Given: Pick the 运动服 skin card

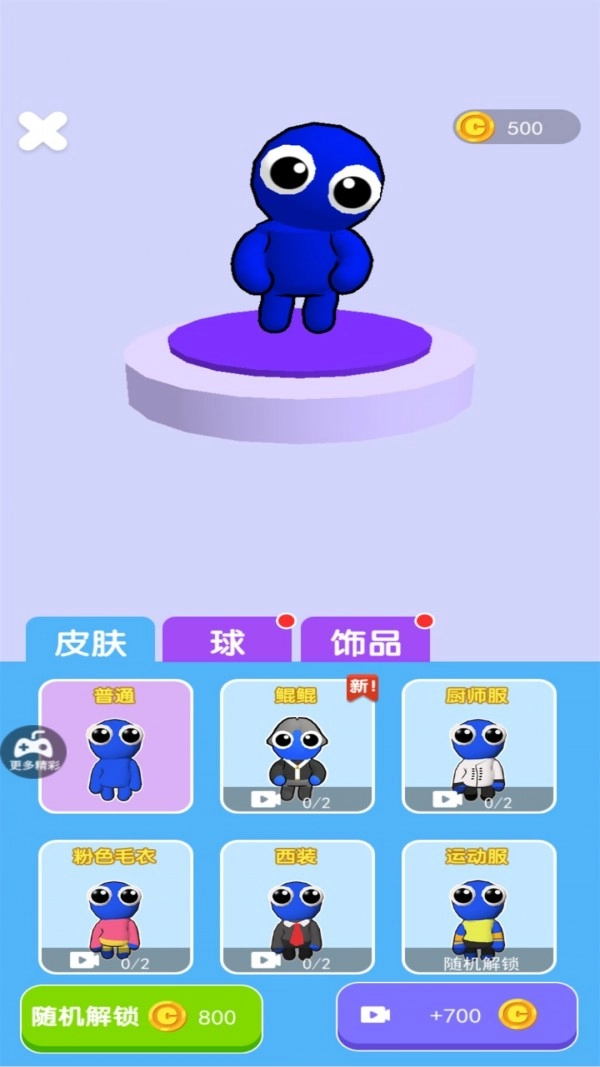Looking at the screenshot, I should (x=479, y=907).
